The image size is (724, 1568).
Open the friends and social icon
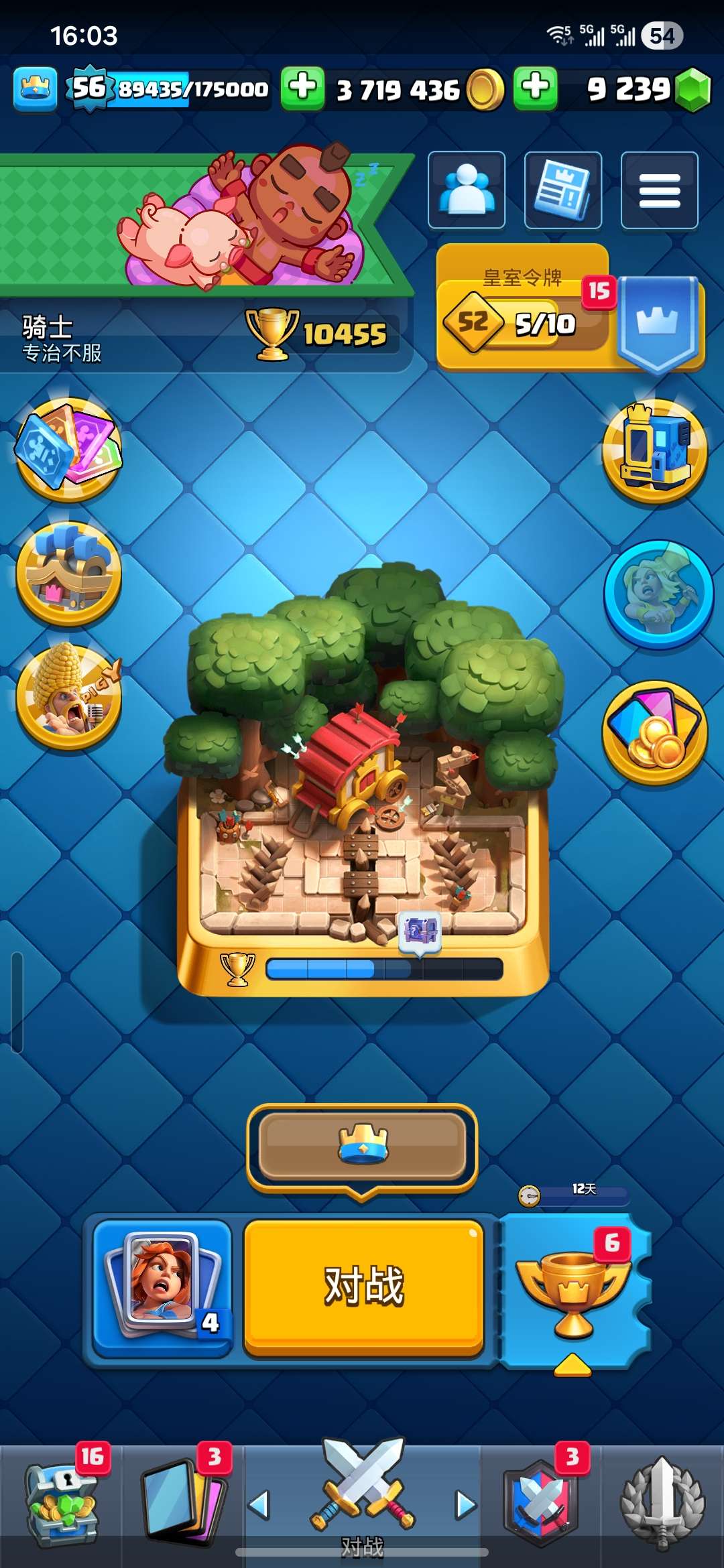click(467, 190)
